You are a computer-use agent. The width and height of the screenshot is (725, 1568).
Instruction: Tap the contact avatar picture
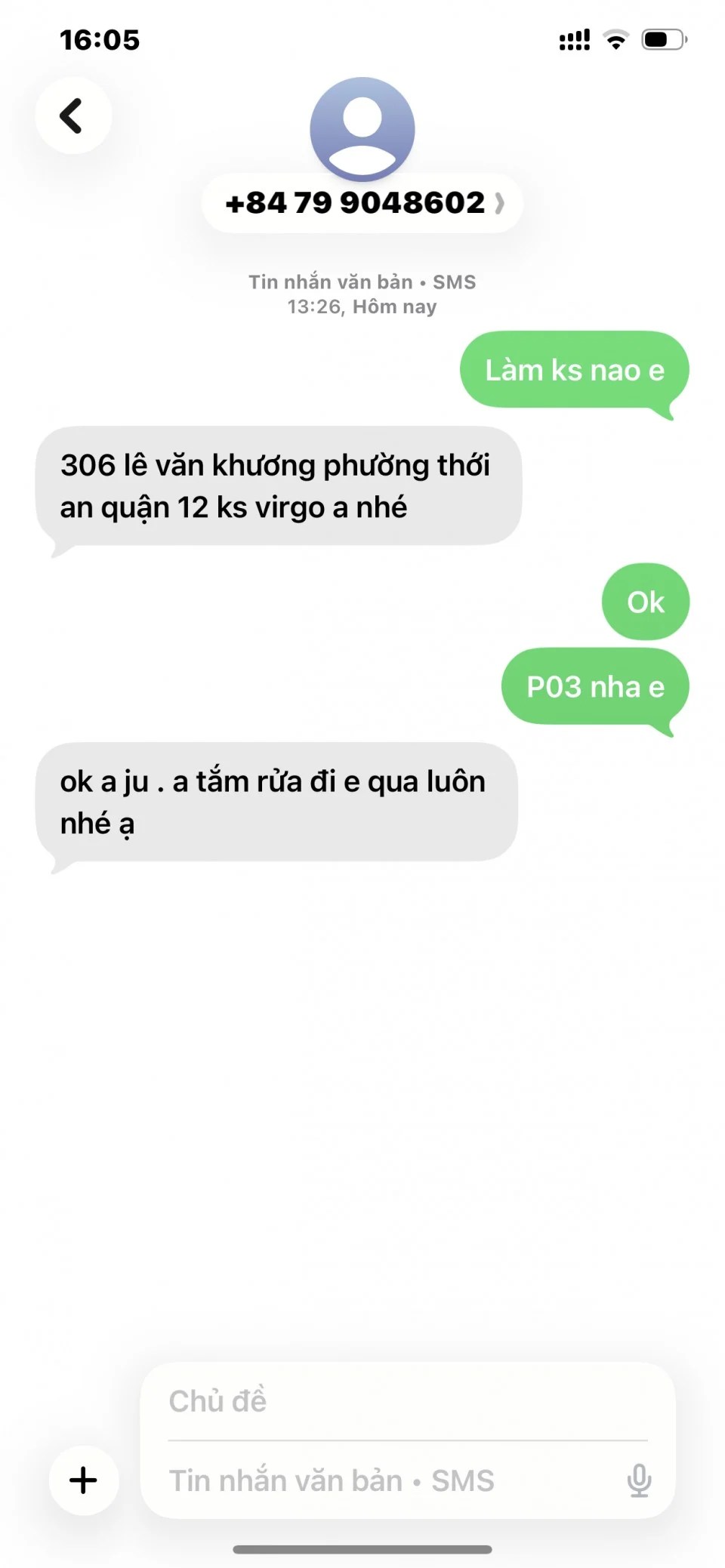pyautogui.click(x=362, y=128)
